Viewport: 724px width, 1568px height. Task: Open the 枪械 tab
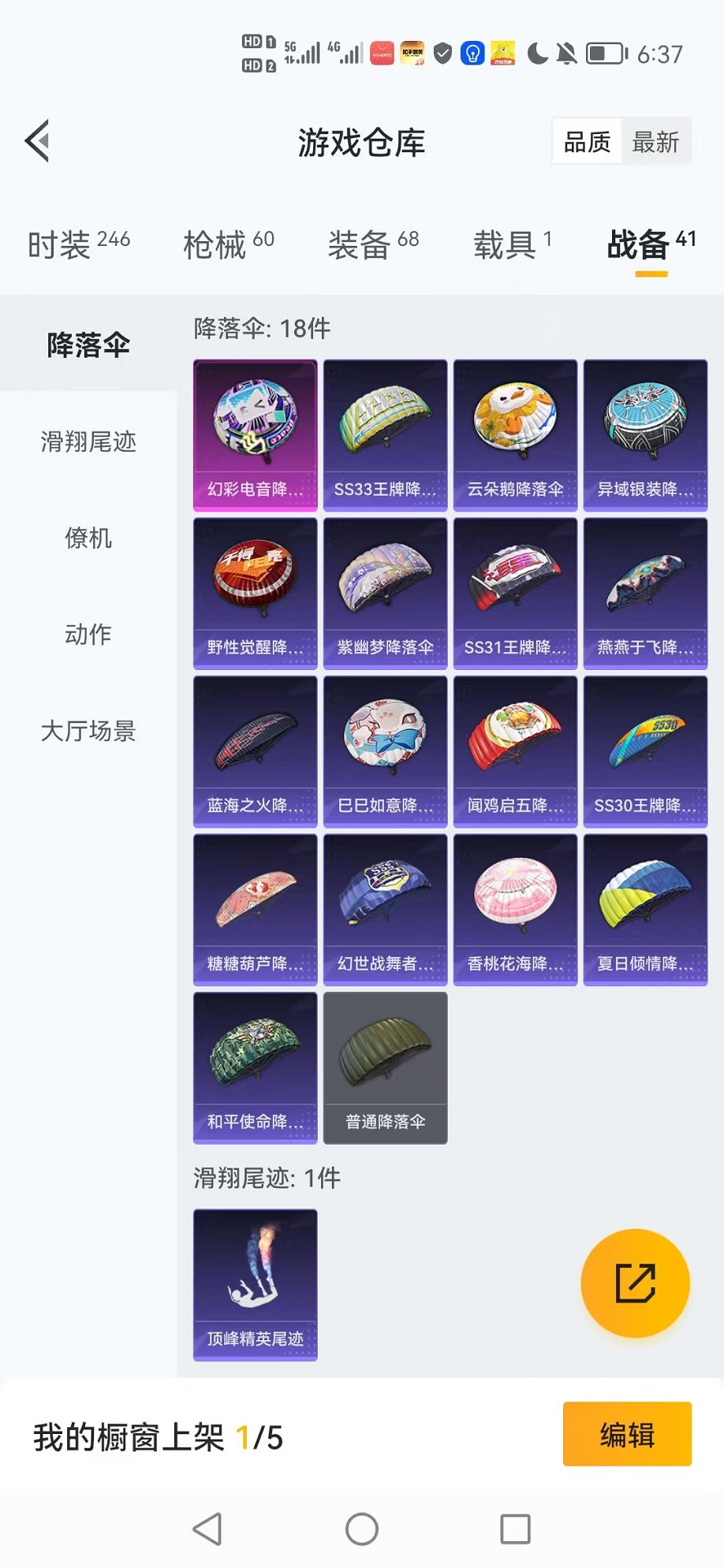pos(229,244)
